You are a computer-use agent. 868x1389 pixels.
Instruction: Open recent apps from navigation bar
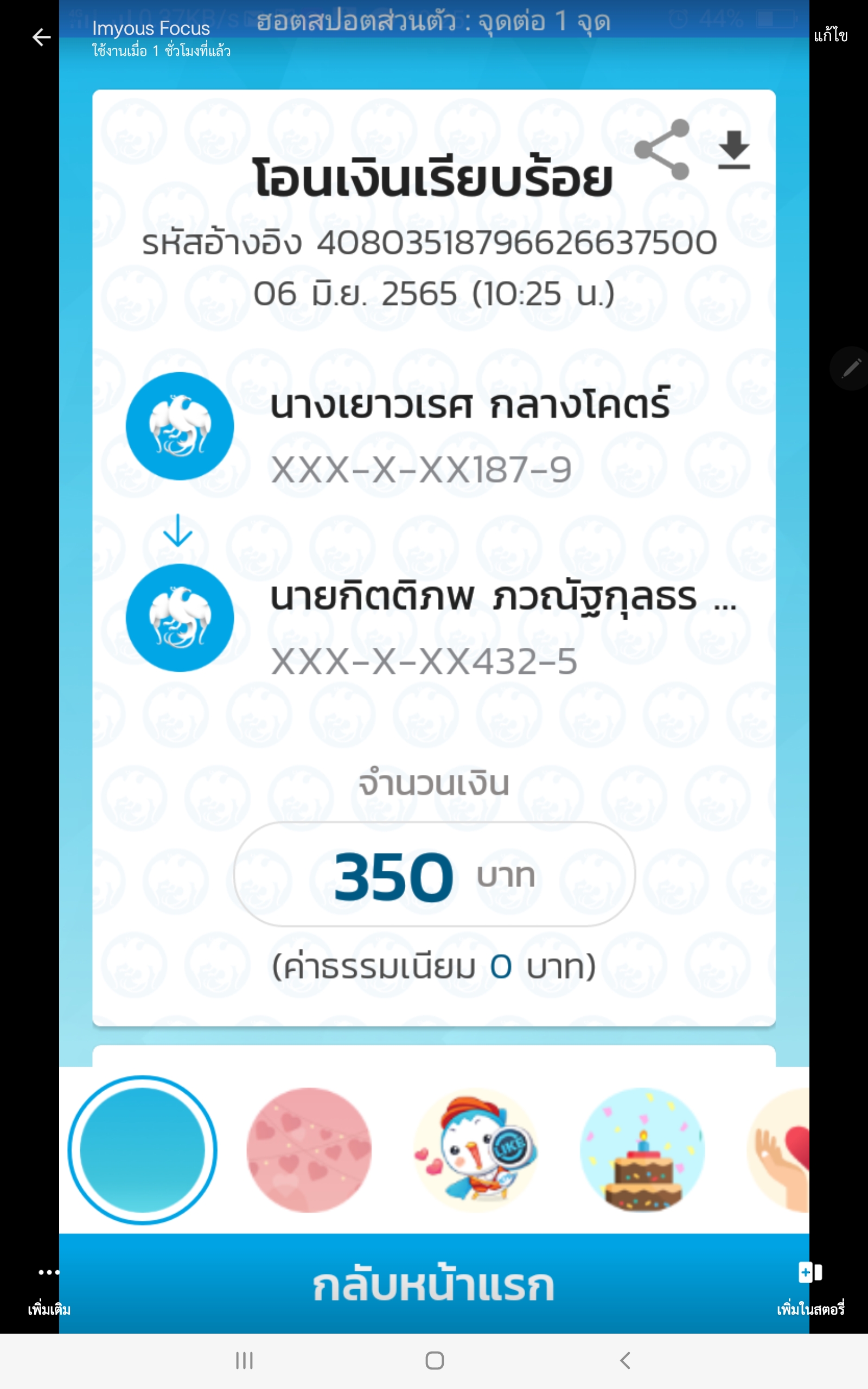(x=245, y=1360)
